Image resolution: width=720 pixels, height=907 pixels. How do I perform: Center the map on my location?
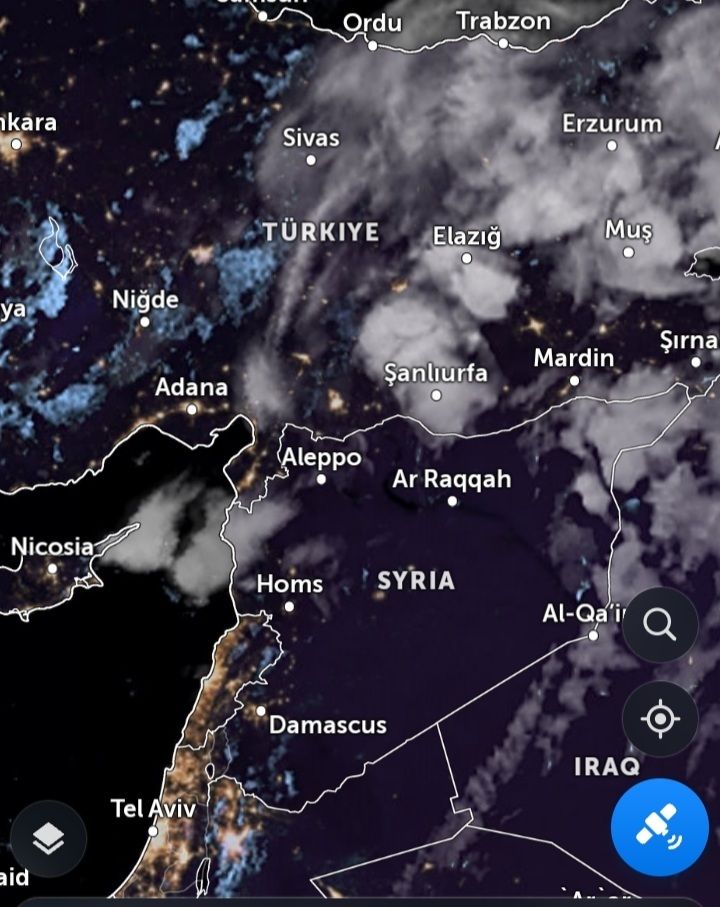coord(660,719)
